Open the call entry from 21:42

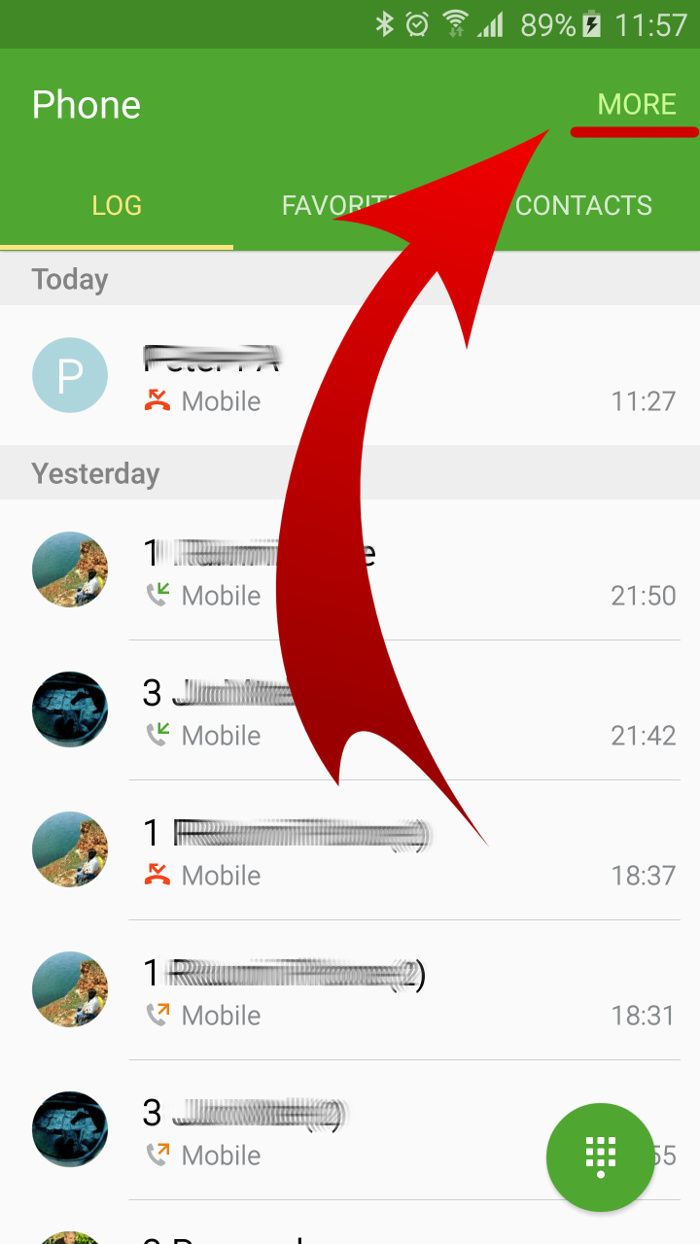pos(400,712)
